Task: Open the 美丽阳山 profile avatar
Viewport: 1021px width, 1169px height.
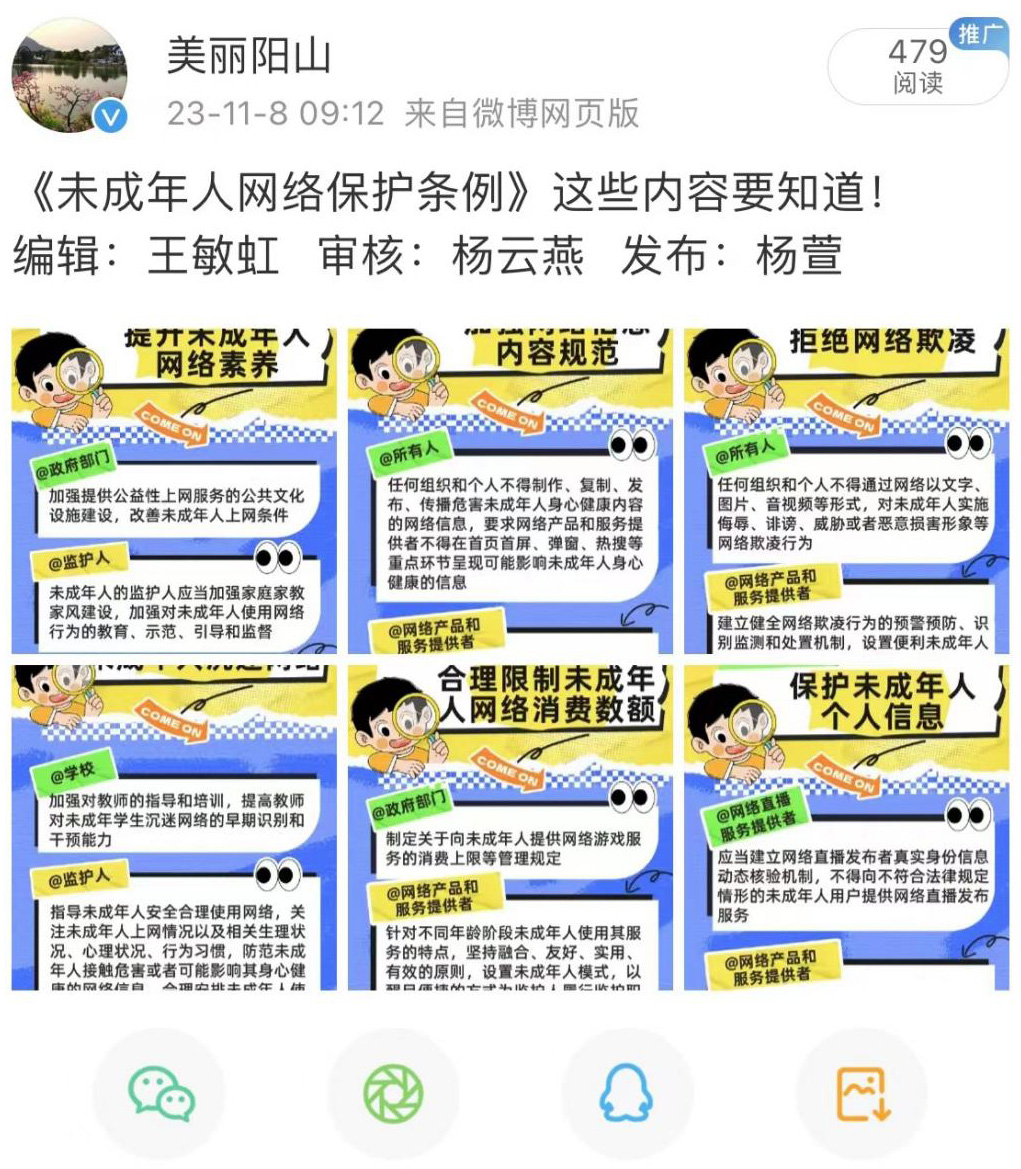Action: point(69,75)
